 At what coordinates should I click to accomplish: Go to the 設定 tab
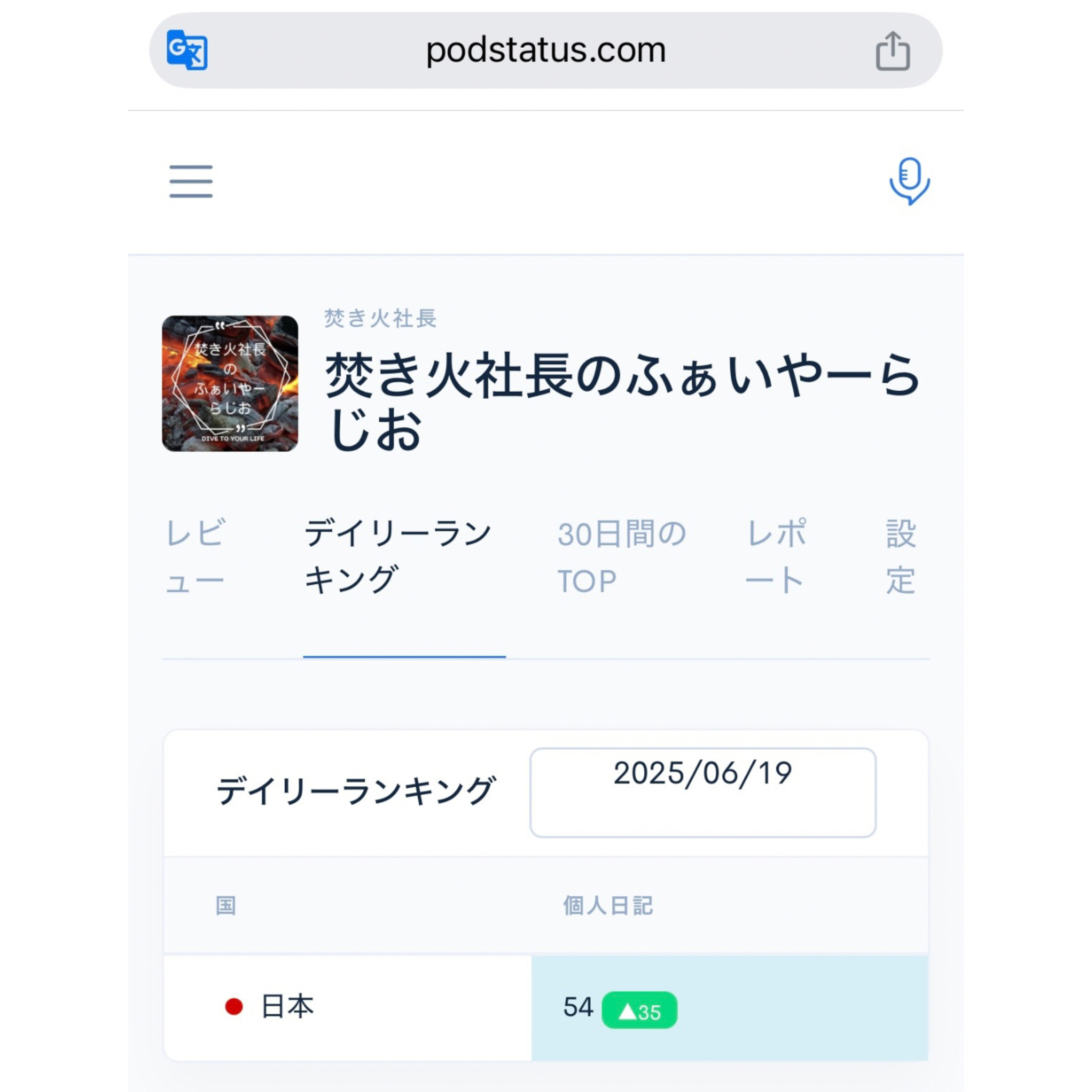coord(901,557)
